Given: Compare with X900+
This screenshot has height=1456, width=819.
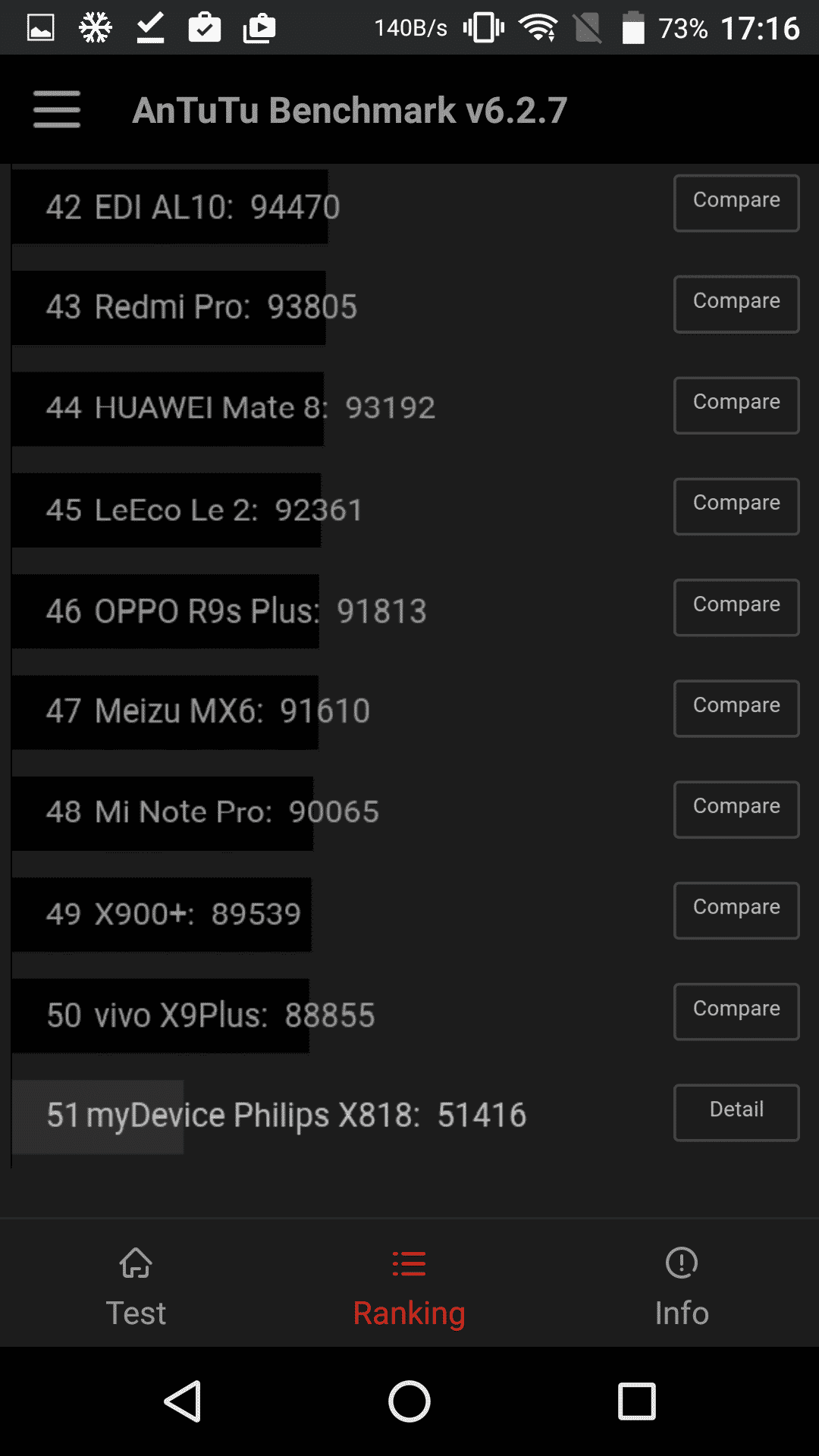Looking at the screenshot, I should (736, 910).
